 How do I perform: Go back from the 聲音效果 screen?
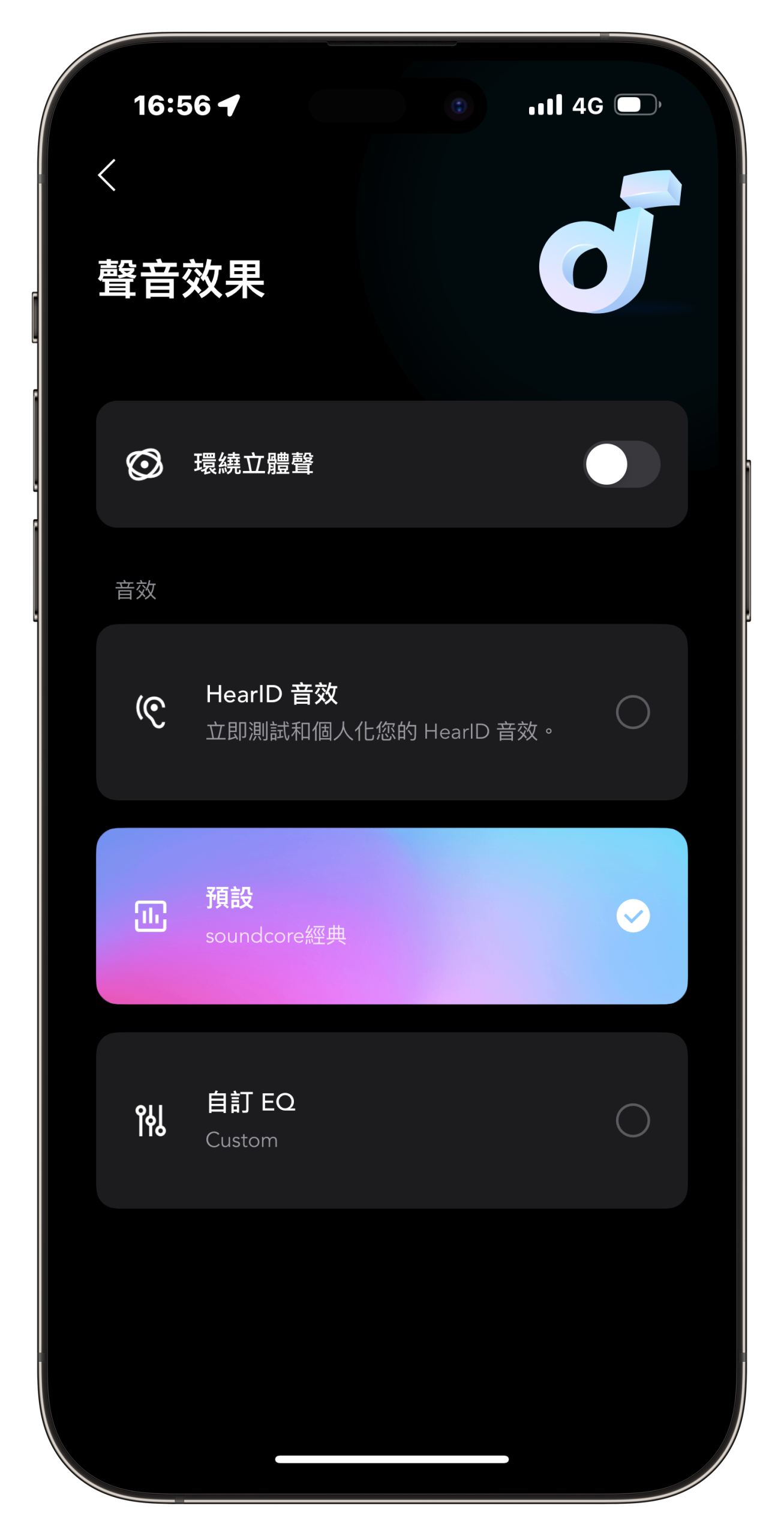(107, 175)
